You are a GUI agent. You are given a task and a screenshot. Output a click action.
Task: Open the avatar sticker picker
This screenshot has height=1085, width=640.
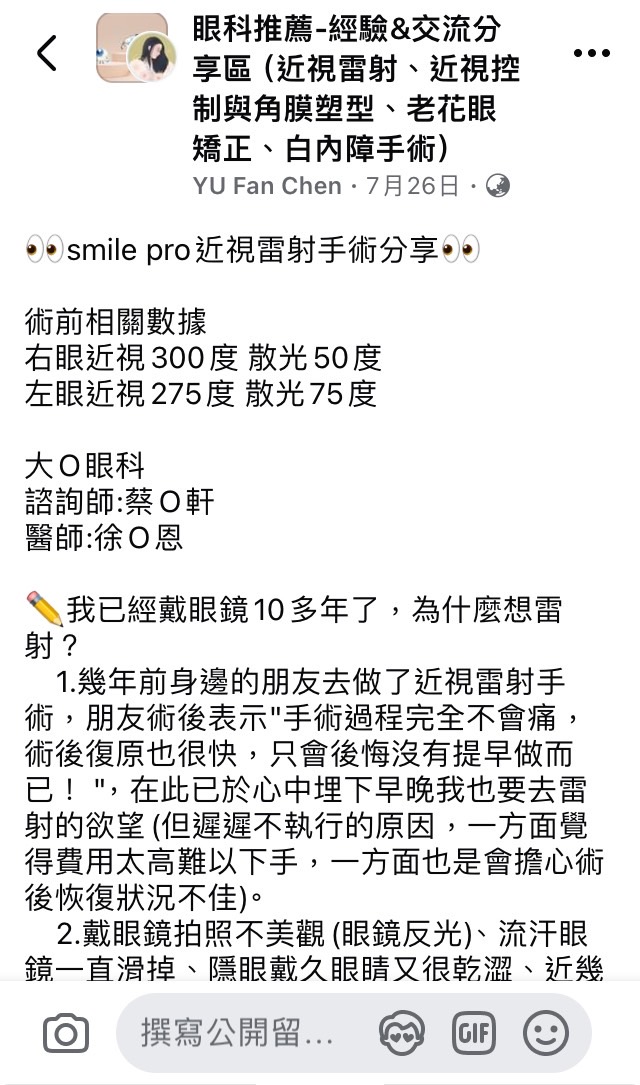(402, 1034)
